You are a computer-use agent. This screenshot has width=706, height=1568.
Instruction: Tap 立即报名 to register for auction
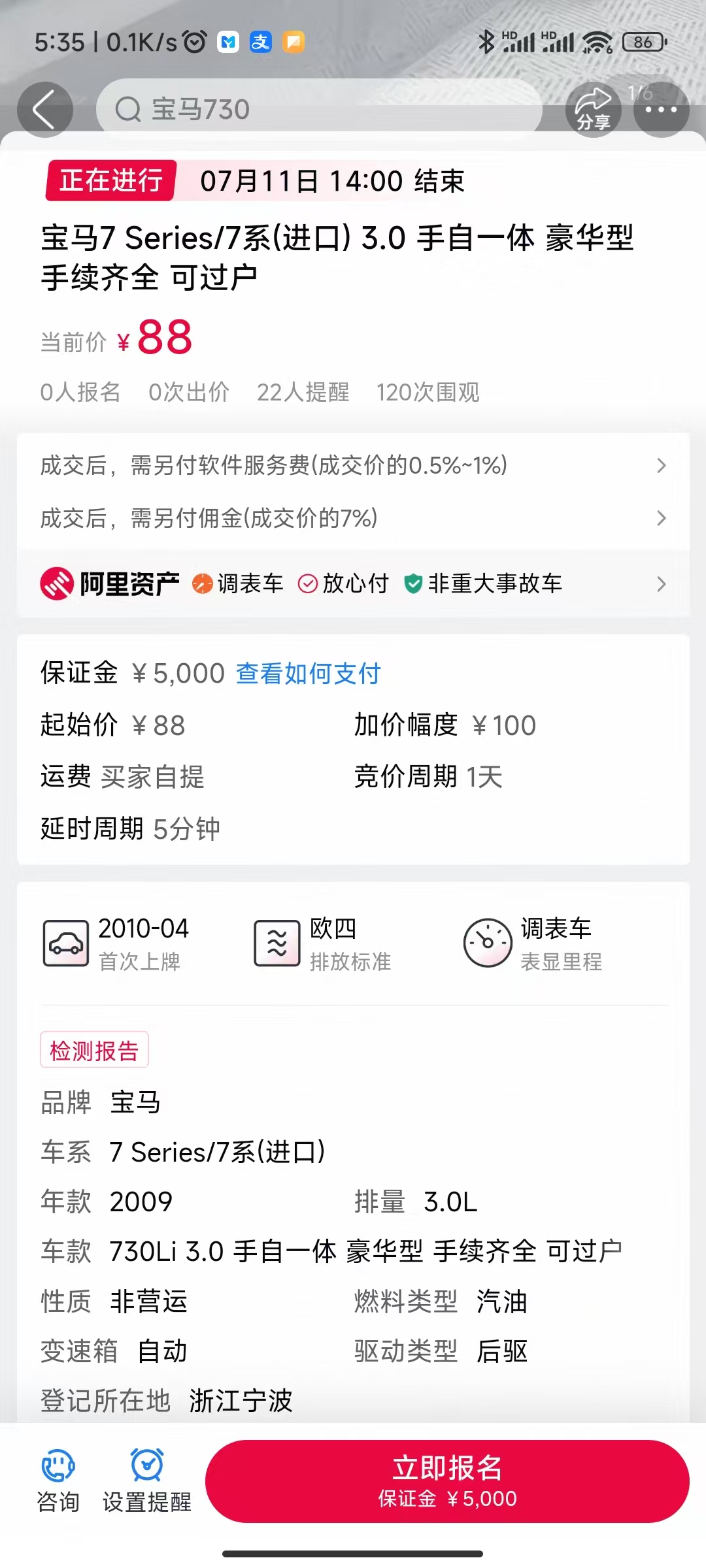tap(447, 1482)
